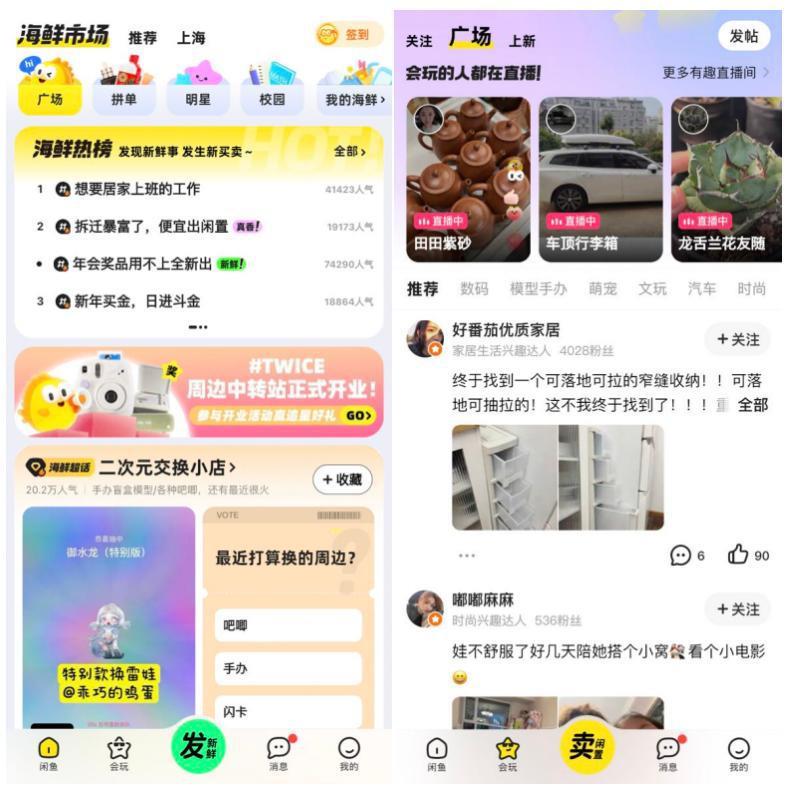Tap the green 发新鲜 publish button
The height and width of the screenshot is (796, 788).
point(195,748)
